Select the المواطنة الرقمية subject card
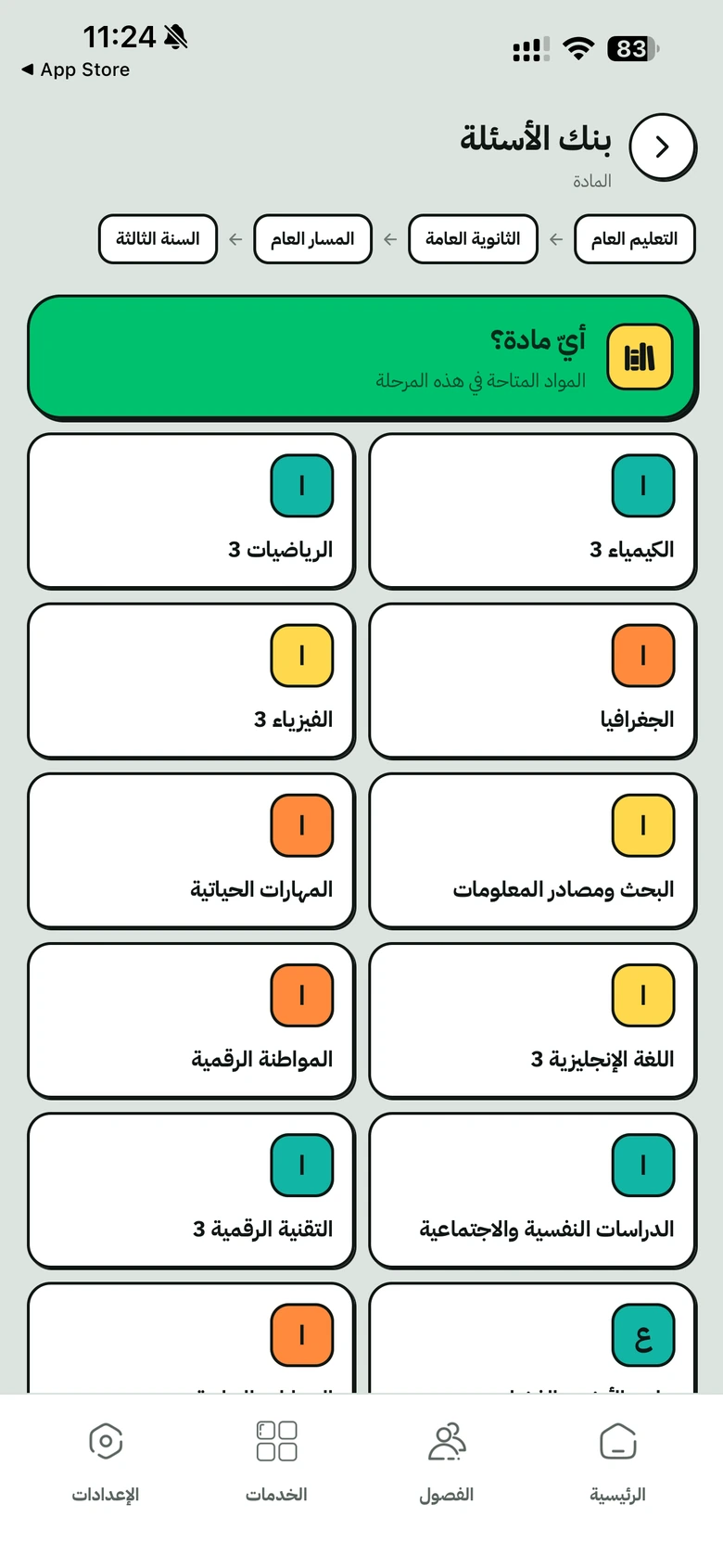The width and height of the screenshot is (723, 1568). click(191, 1020)
